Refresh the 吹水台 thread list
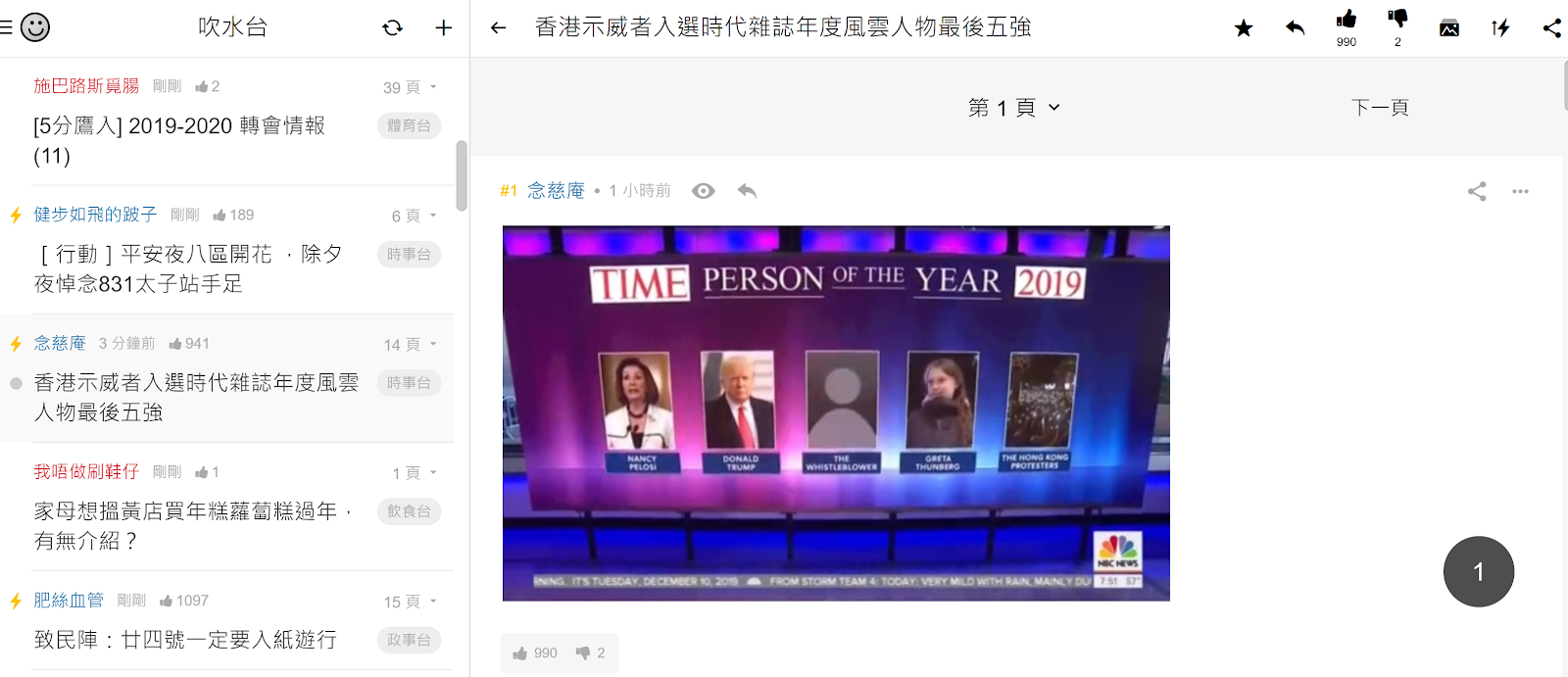This screenshot has width=1568, height=677. point(392,27)
